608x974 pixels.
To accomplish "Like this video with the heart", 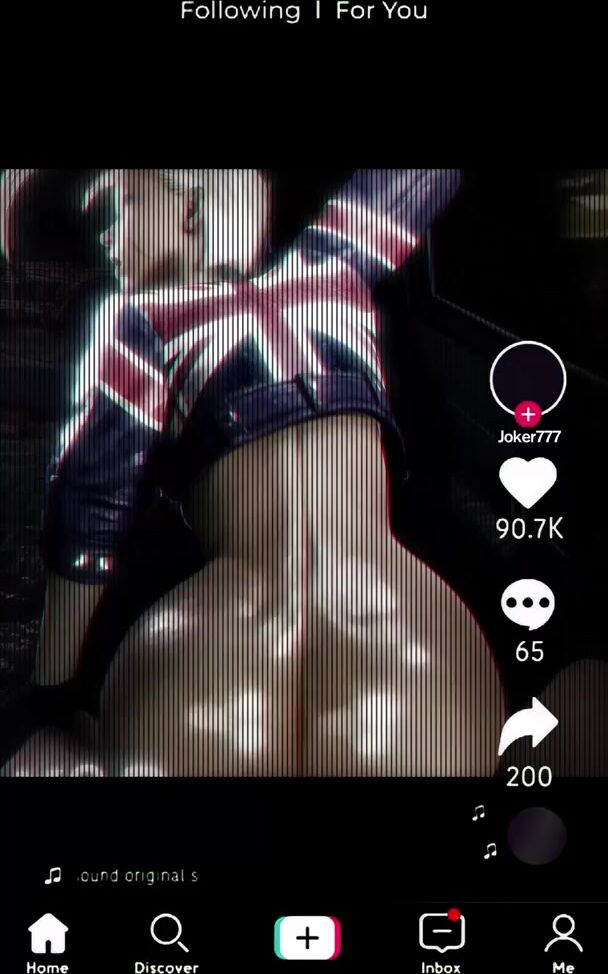I will click(x=528, y=484).
